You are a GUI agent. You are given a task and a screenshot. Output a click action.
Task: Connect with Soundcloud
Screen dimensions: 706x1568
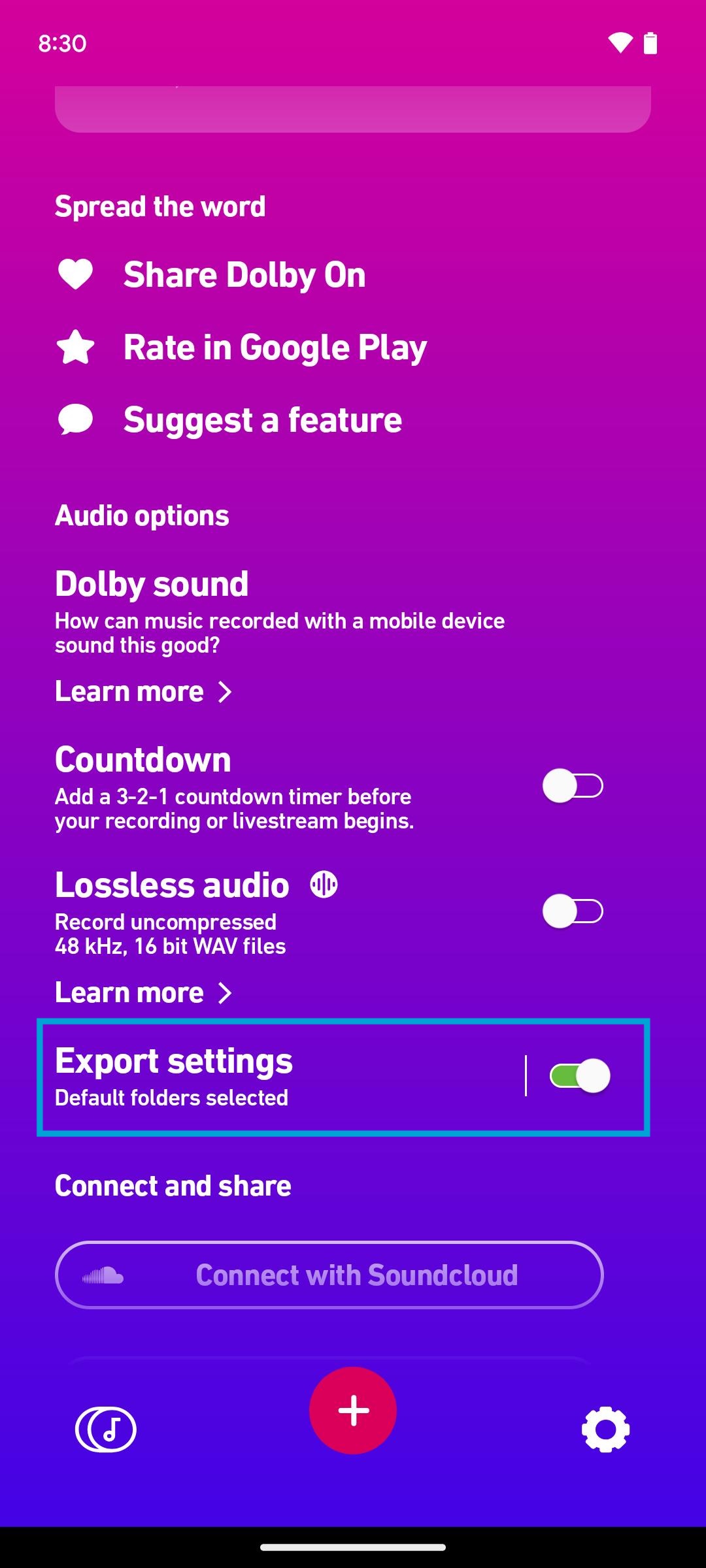(x=329, y=1275)
